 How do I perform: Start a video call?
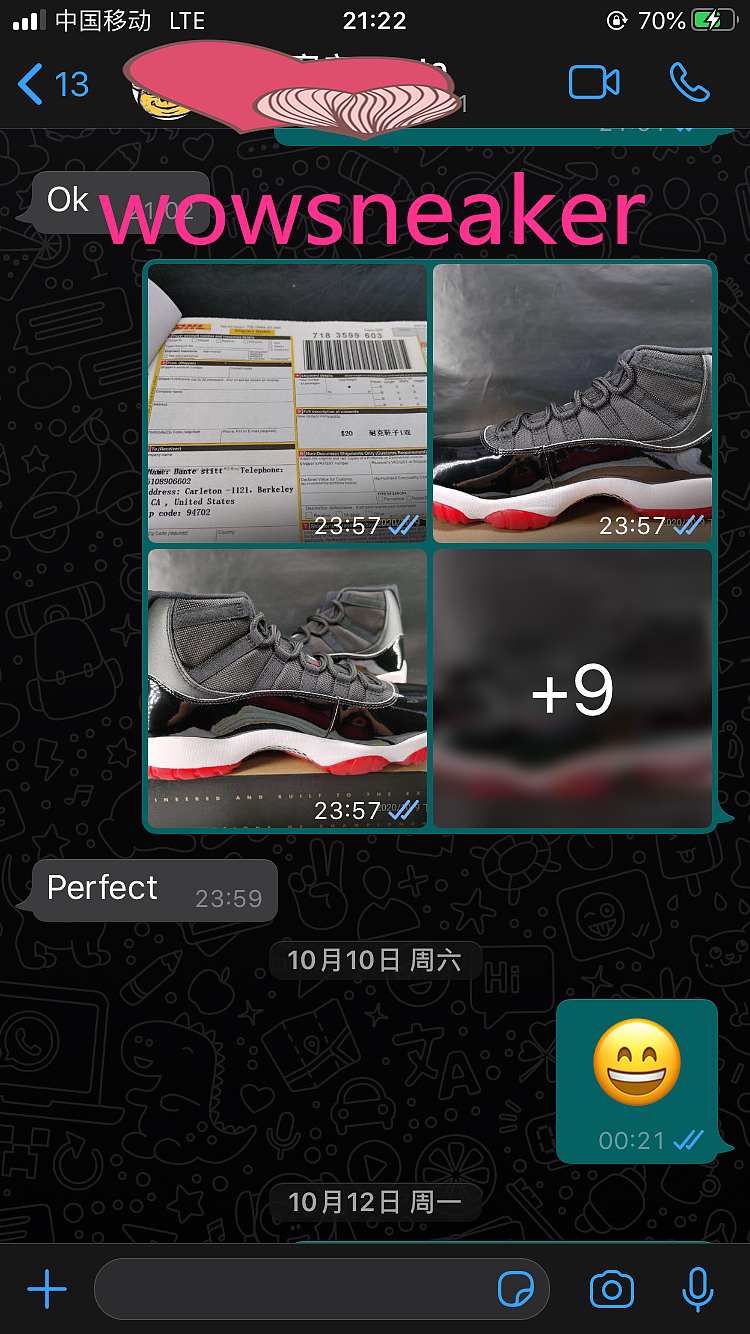tap(594, 83)
